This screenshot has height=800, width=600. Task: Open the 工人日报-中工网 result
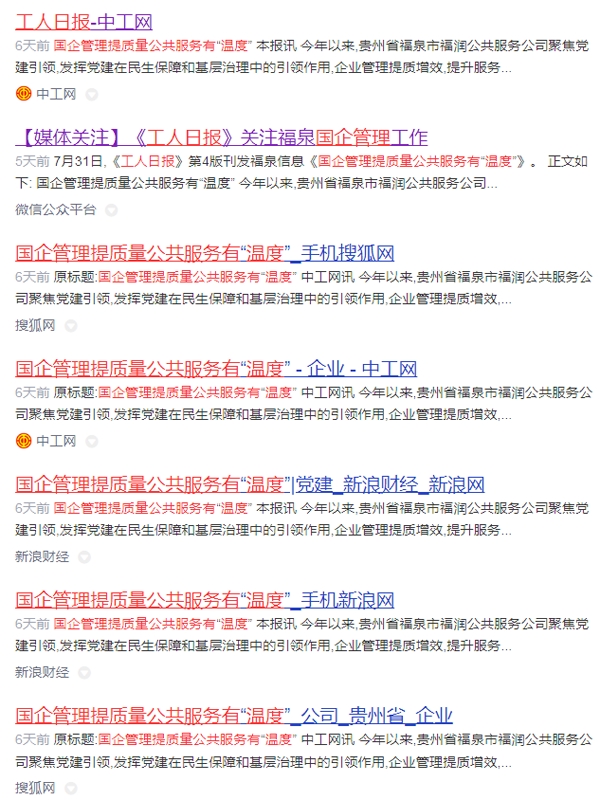[x=84, y=21]
